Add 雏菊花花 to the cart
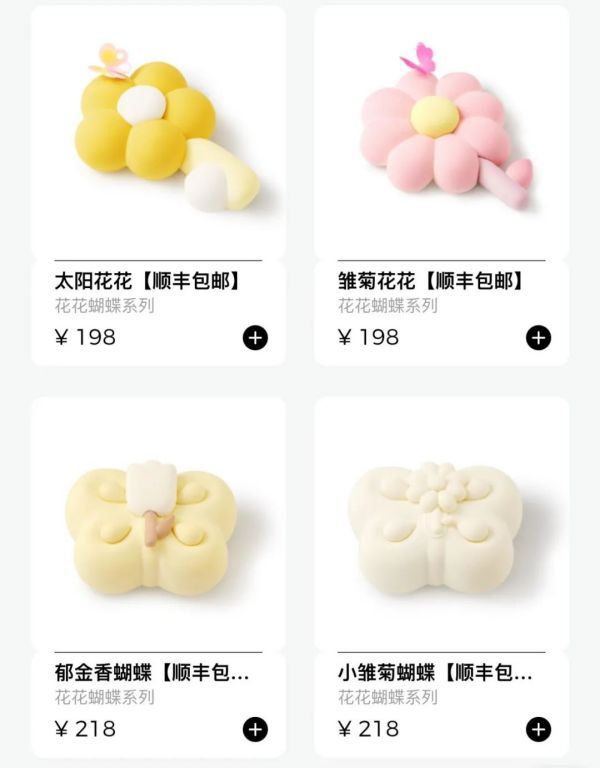This screenshot has width=600, height=768. coord(538,337)
